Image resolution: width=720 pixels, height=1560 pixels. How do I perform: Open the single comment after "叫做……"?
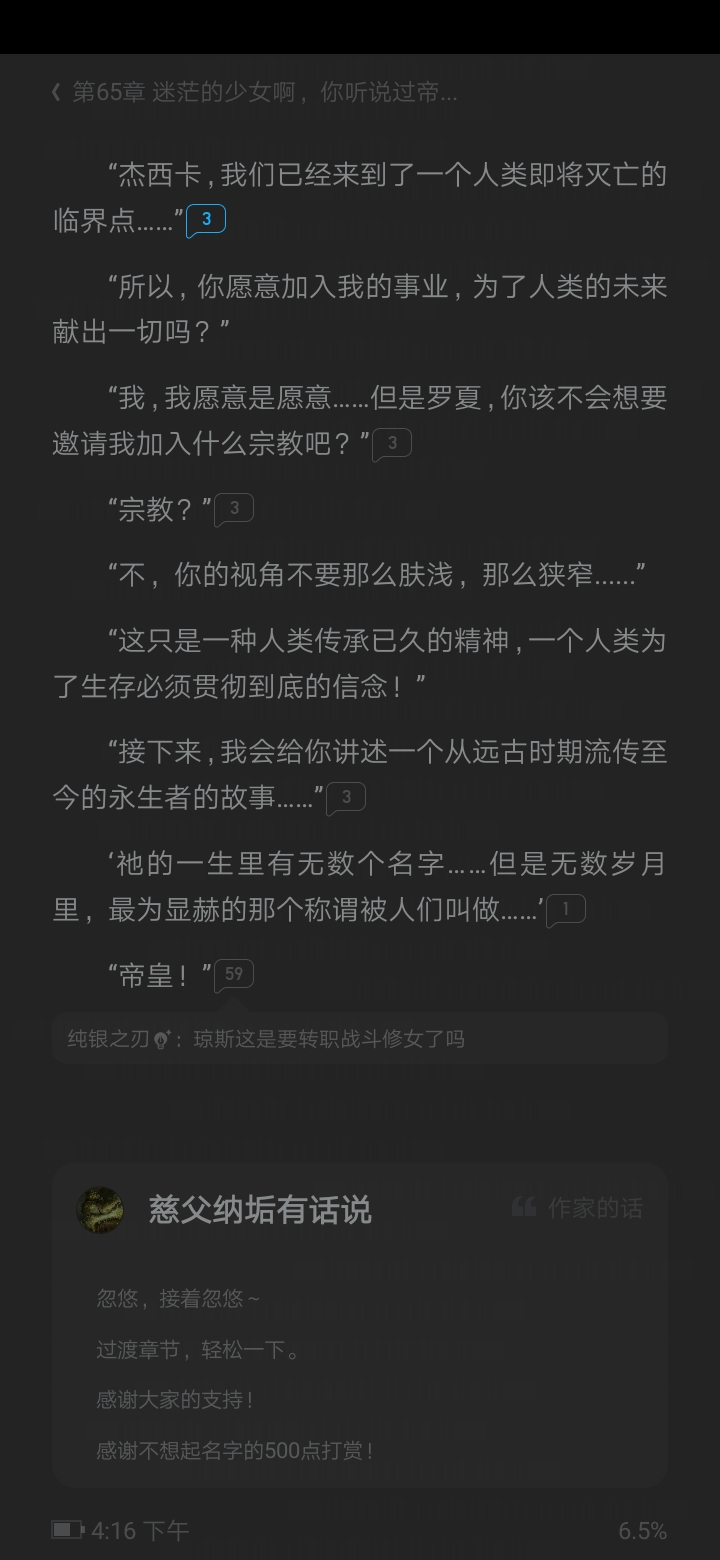(566, 910)
